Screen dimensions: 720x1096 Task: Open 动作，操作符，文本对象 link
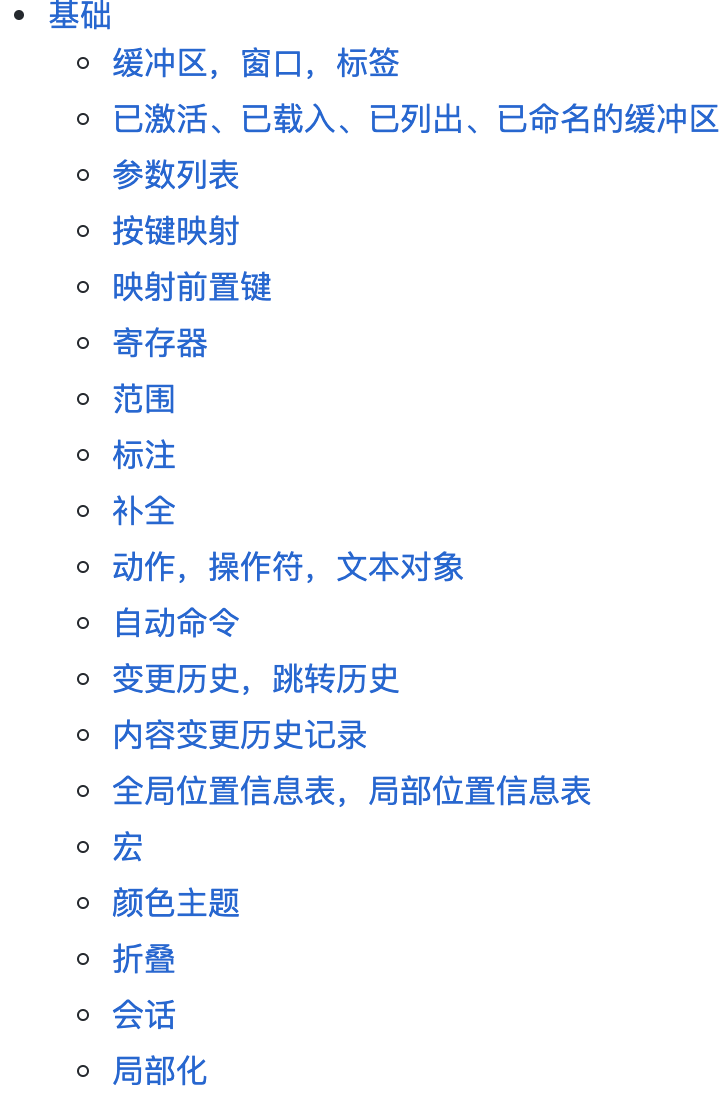click(x=288, y=568)
